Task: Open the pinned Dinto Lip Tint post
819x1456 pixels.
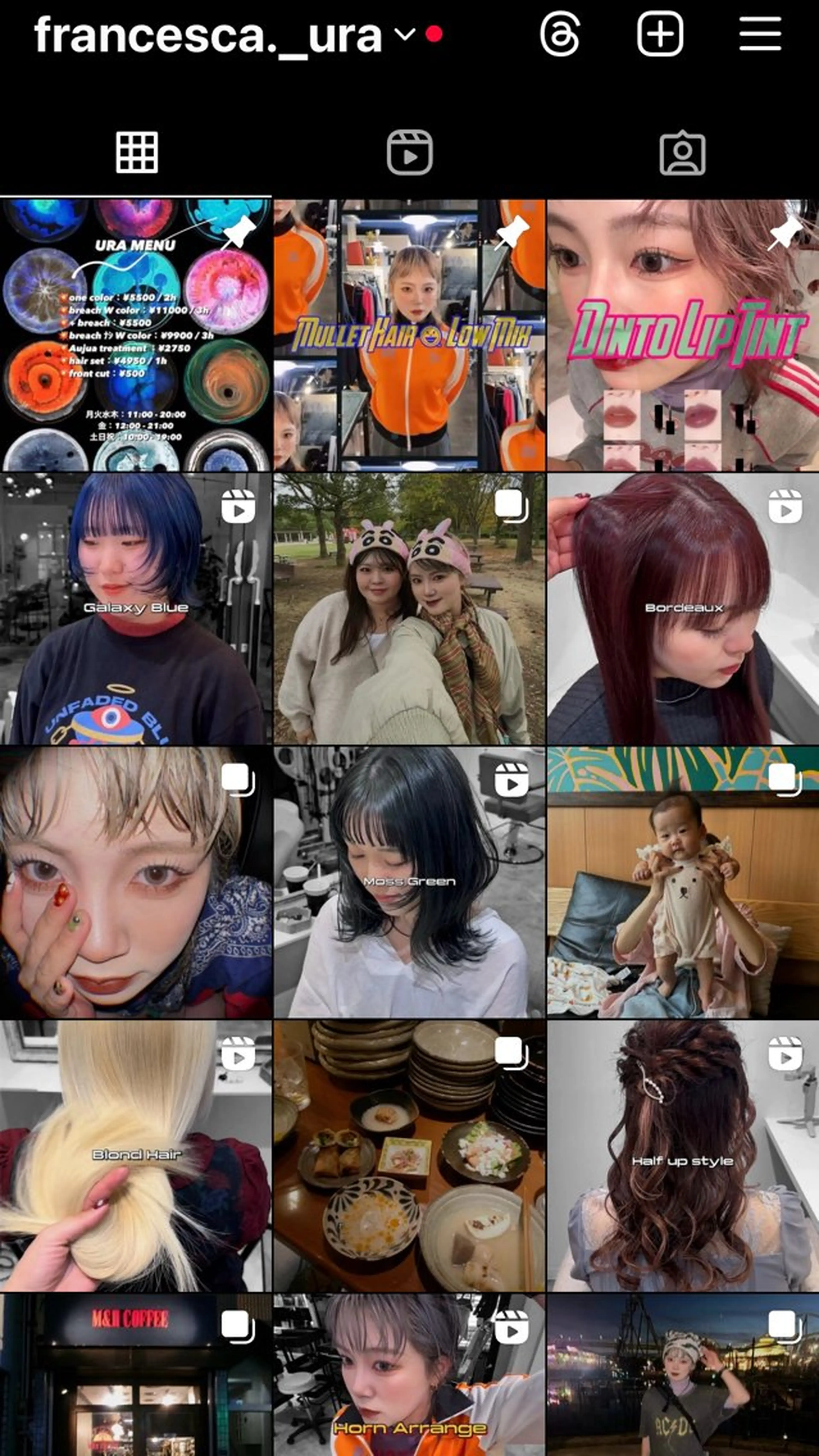Action: pos(683,335)
